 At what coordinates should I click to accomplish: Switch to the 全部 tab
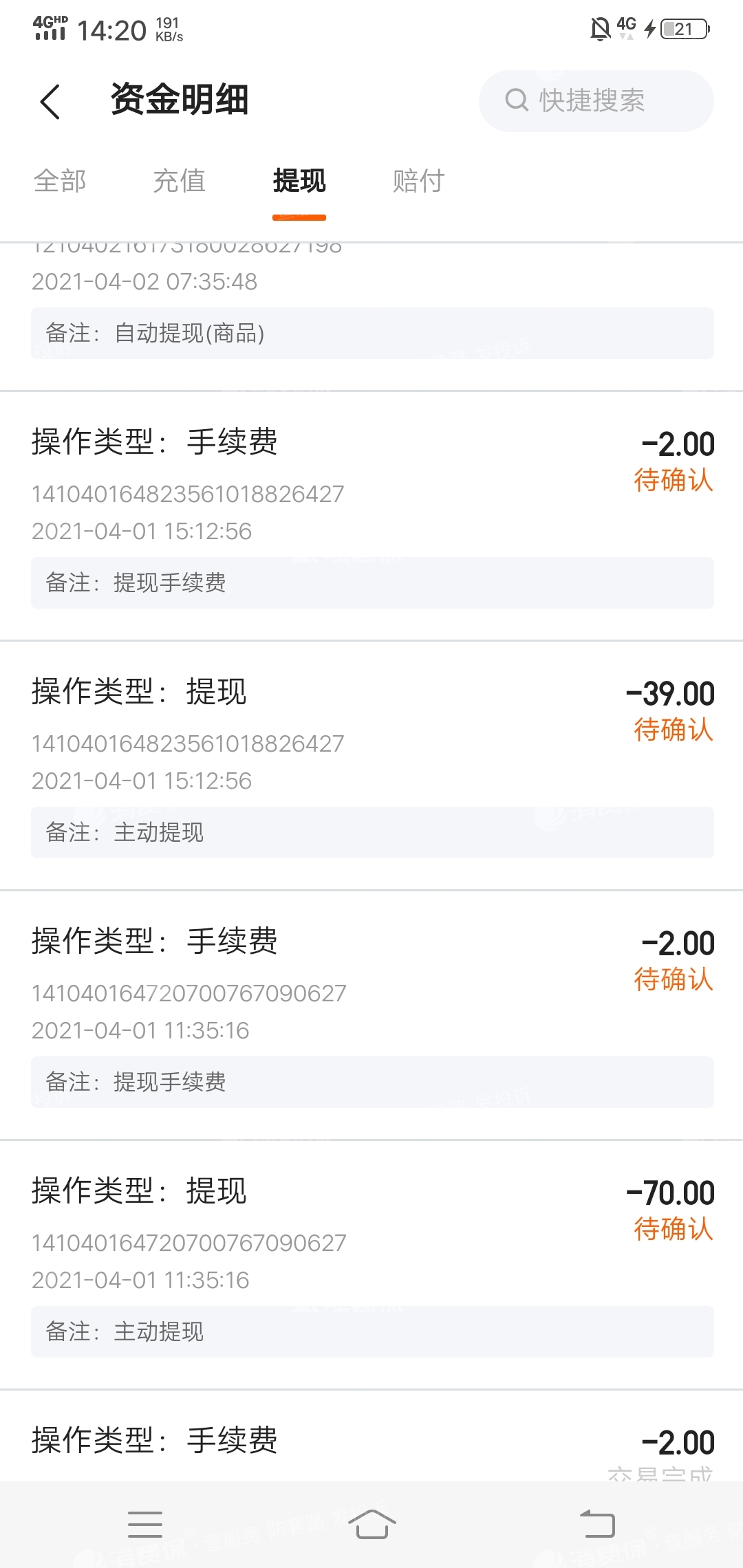(x=60, y=182)
